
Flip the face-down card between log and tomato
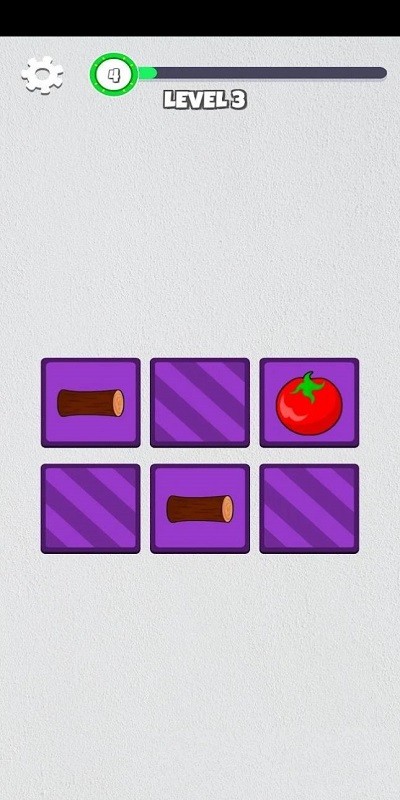tap(200, 403)
